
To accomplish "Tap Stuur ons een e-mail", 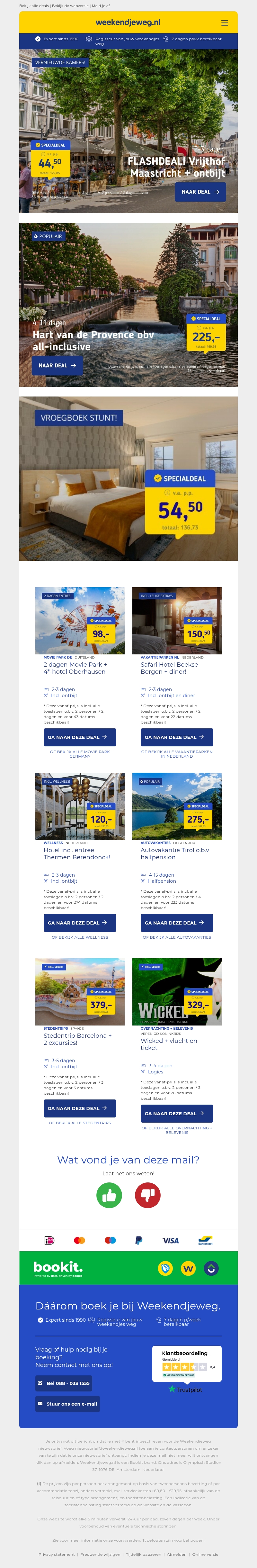I will [67, 1404].
